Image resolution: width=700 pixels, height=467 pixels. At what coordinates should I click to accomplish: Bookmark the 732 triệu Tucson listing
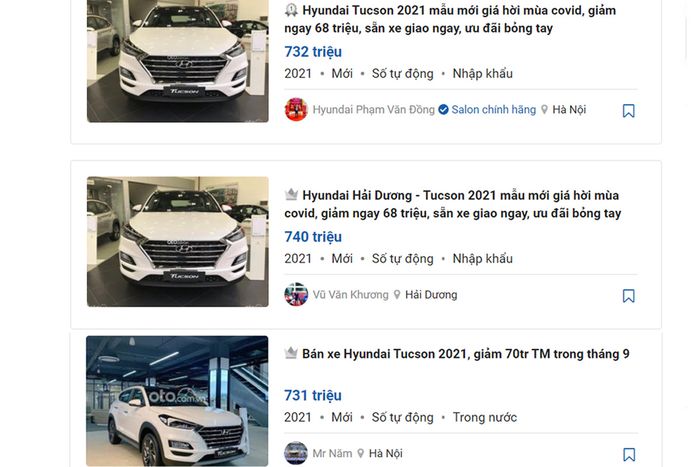click(628, 111)
